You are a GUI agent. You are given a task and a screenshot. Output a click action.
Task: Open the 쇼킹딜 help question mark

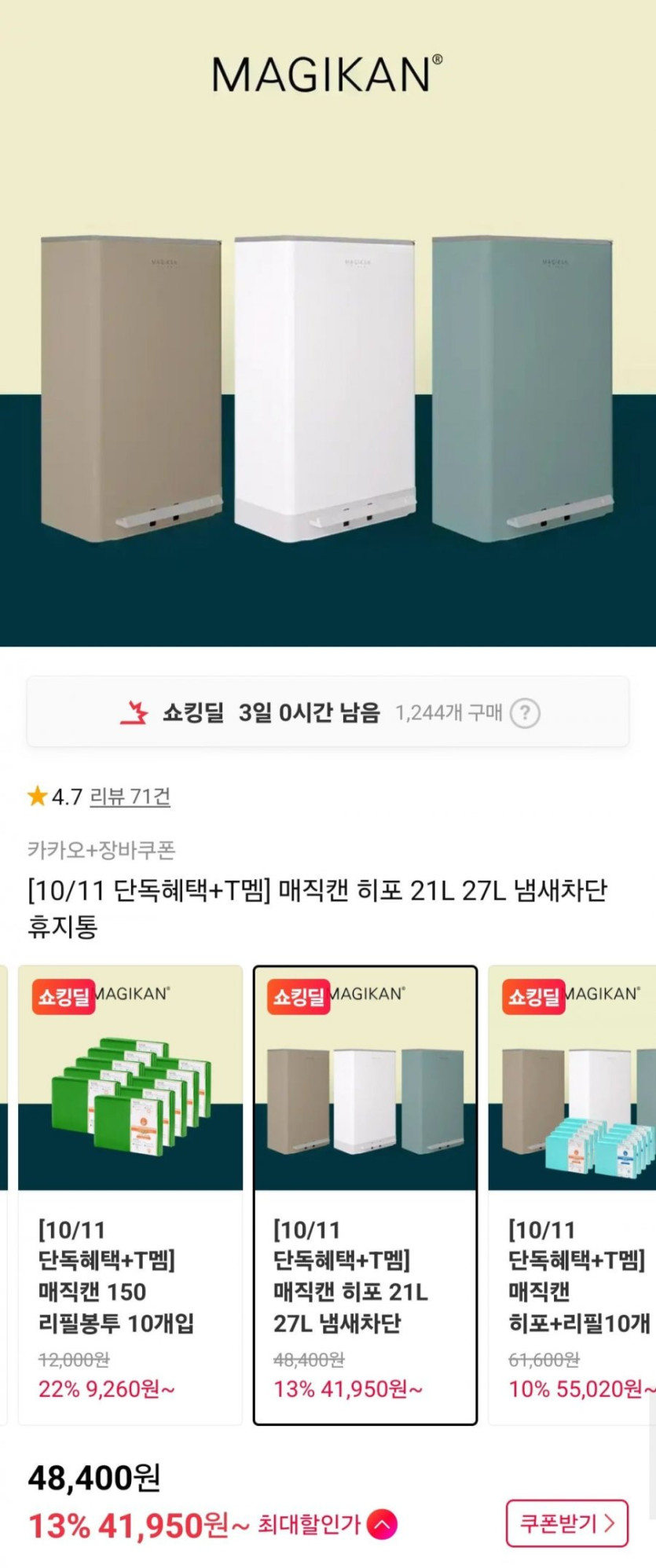525,713
